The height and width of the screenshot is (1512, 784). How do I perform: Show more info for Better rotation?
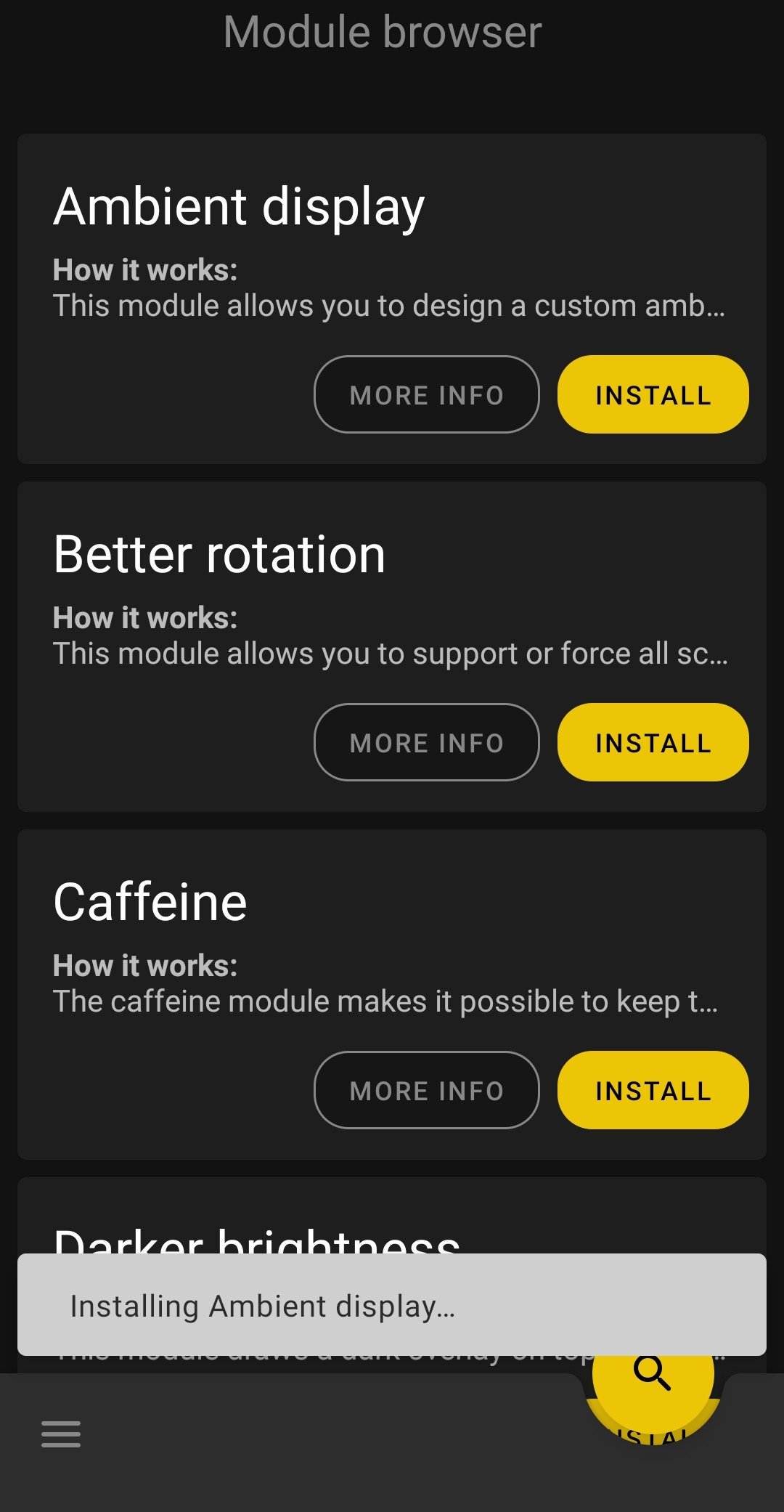coord(427,742)
